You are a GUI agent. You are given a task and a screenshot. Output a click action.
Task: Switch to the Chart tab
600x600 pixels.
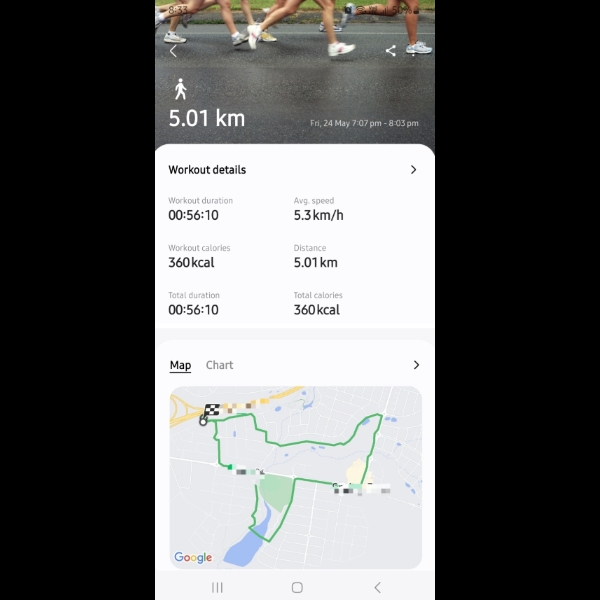click(x=219, y=365)
